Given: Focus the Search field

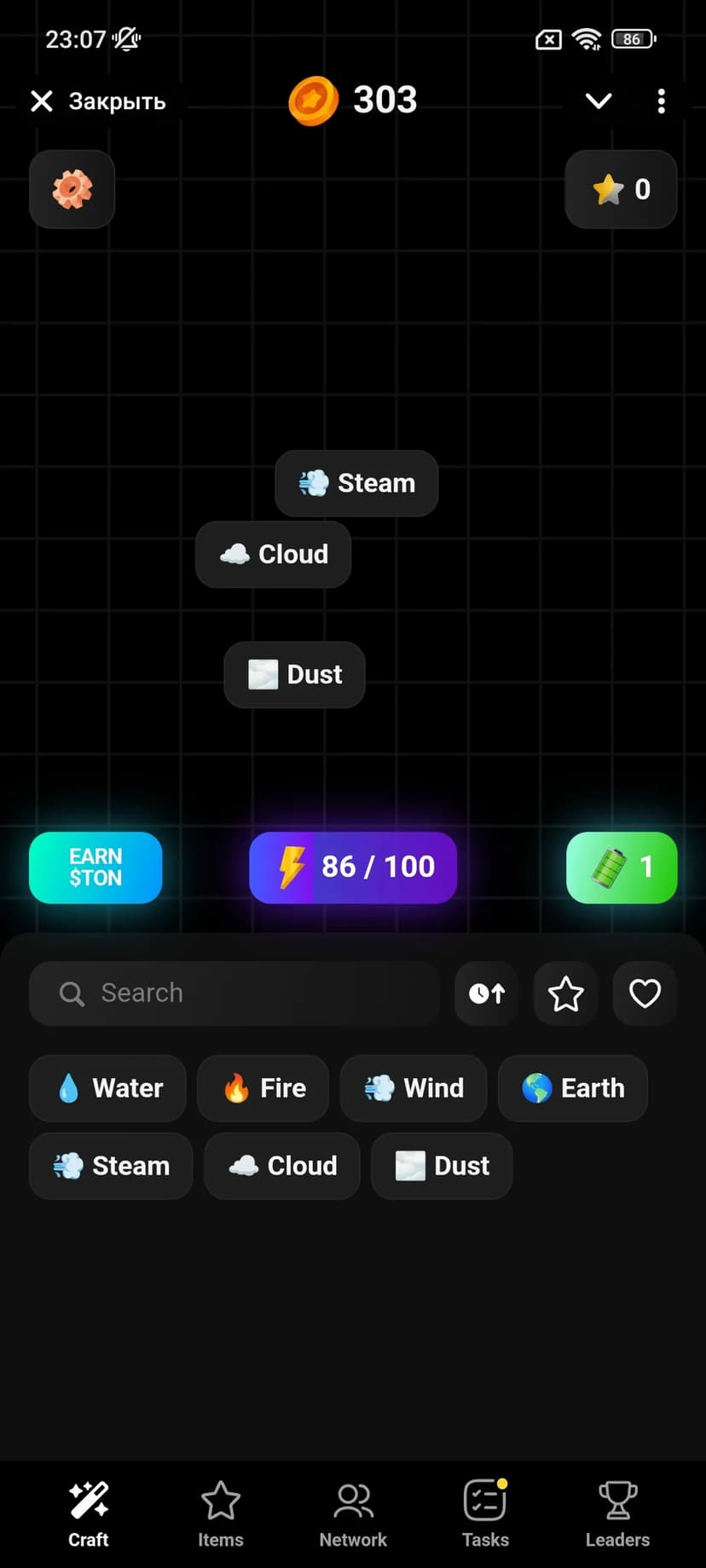Looking at the screenshot, I should pyautogui.click(x=234, y=993).
